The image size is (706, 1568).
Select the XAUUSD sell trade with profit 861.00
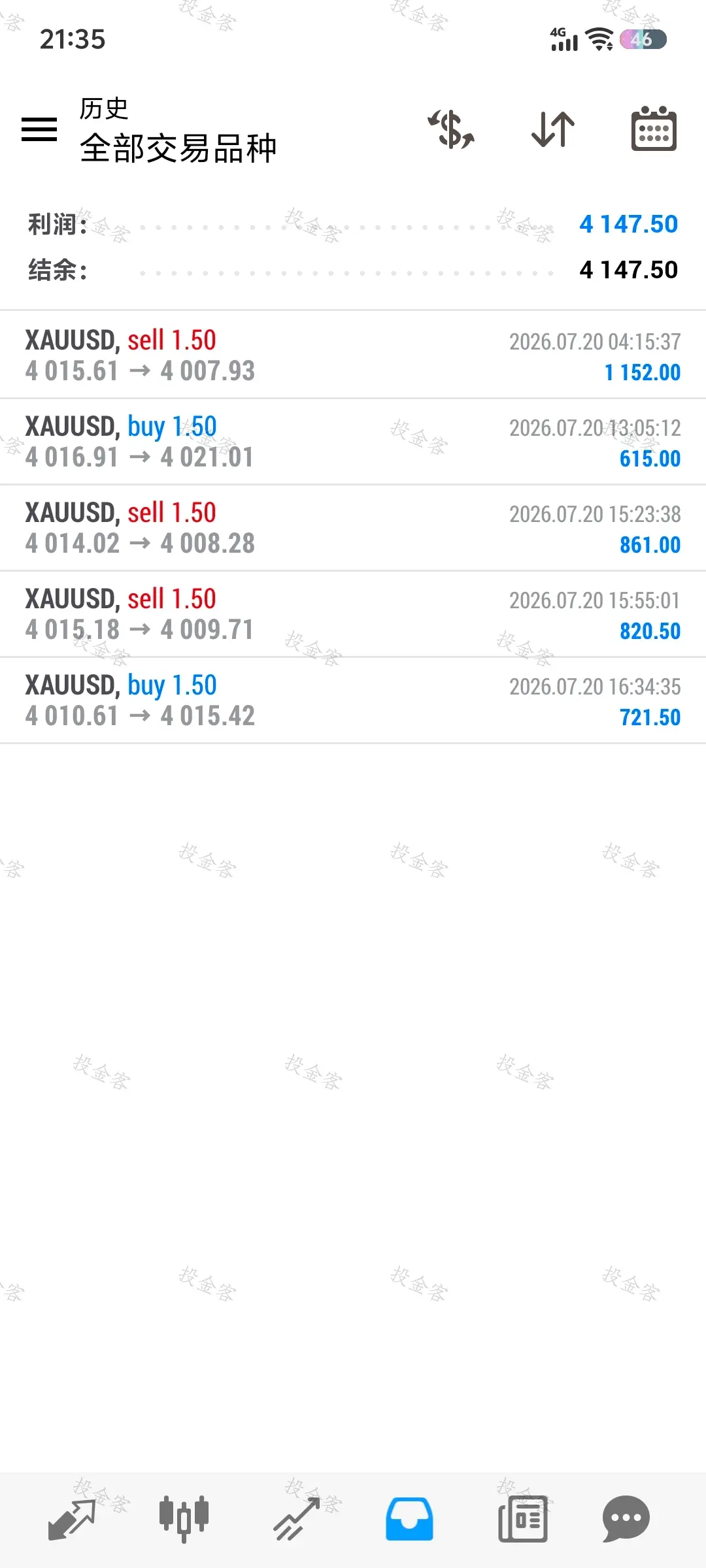pyautogui.click(x=353, y=527)
